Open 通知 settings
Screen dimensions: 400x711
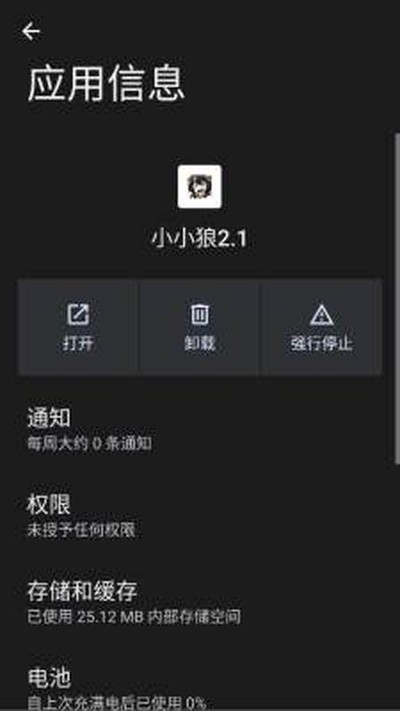(x=200, y=429)
